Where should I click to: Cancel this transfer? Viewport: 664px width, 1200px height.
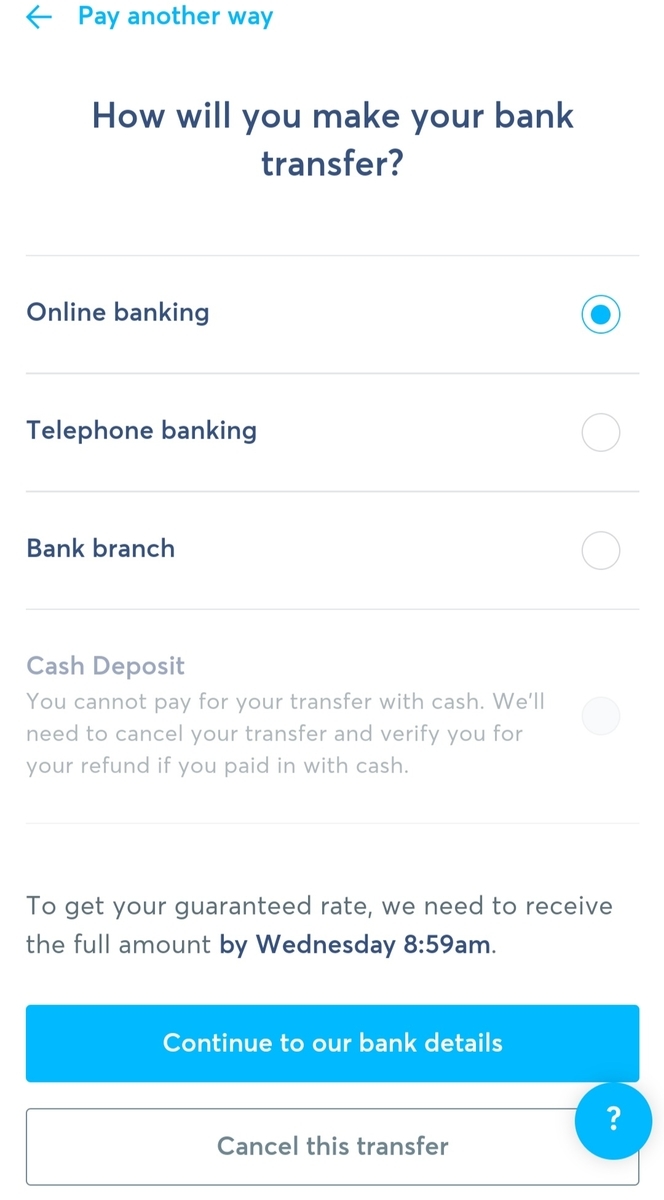(300, 1146)
